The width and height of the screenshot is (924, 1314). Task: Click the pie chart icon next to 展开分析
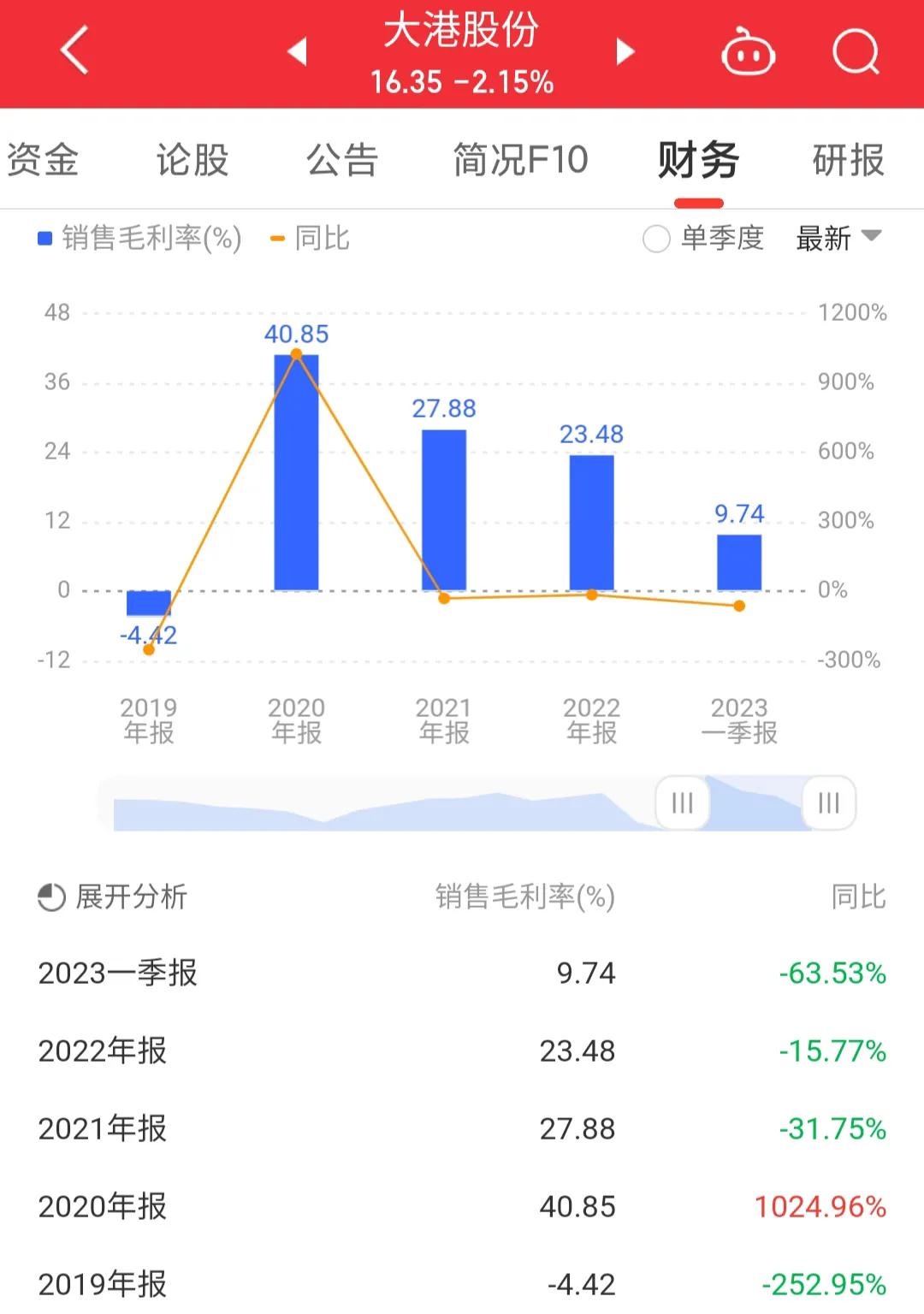coord(49,897)
